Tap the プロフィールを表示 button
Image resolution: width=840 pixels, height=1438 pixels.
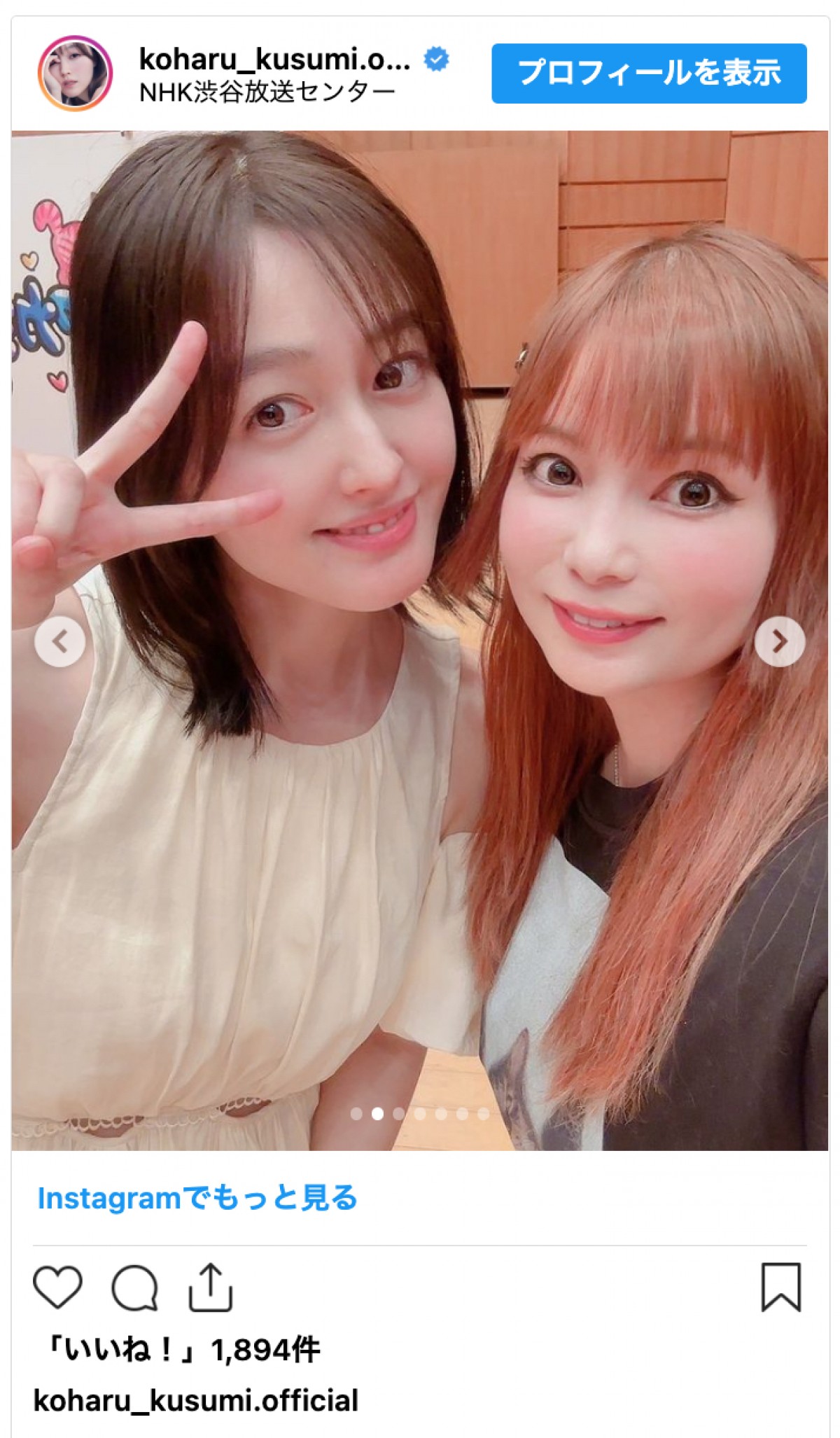click(648, 73)
